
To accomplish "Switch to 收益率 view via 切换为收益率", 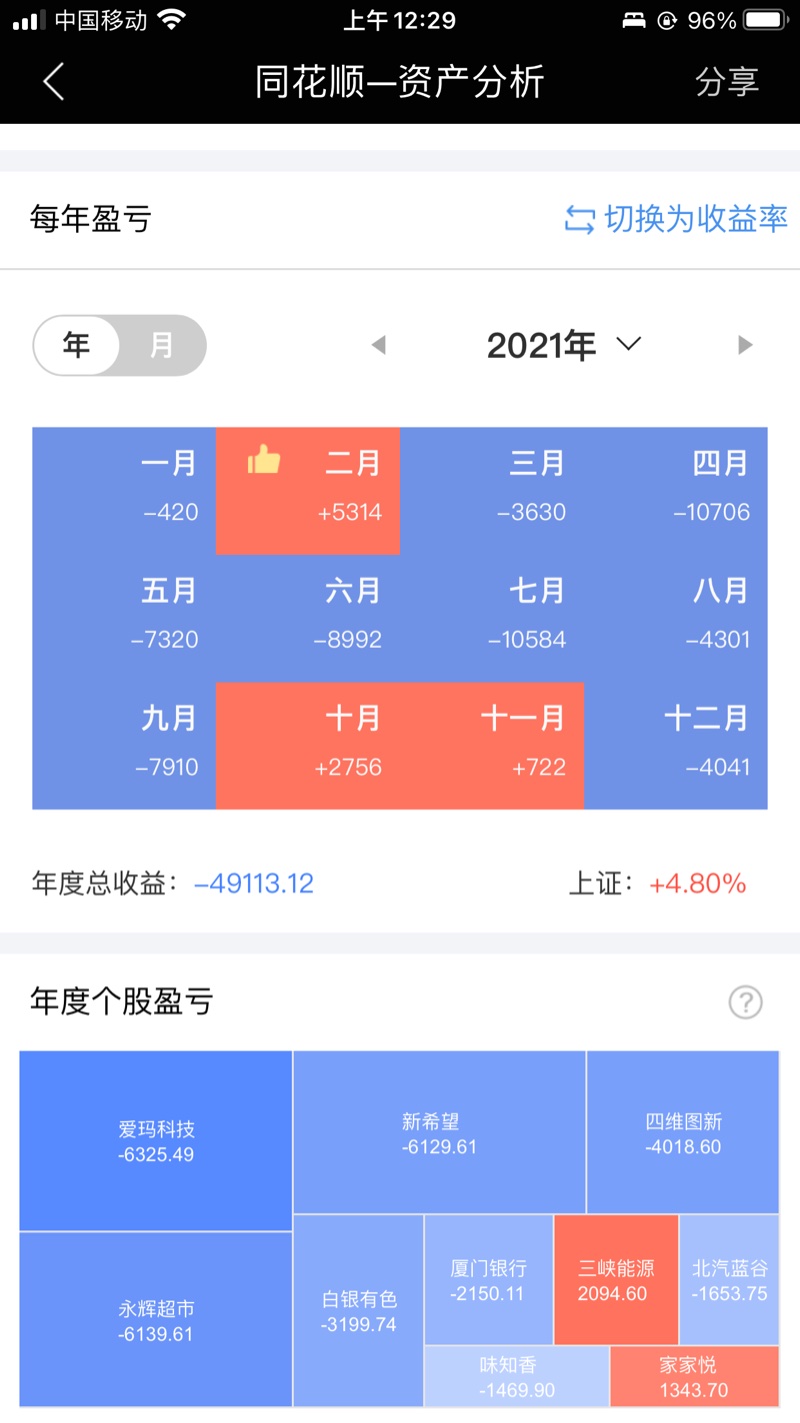I will tap(676, 219).
